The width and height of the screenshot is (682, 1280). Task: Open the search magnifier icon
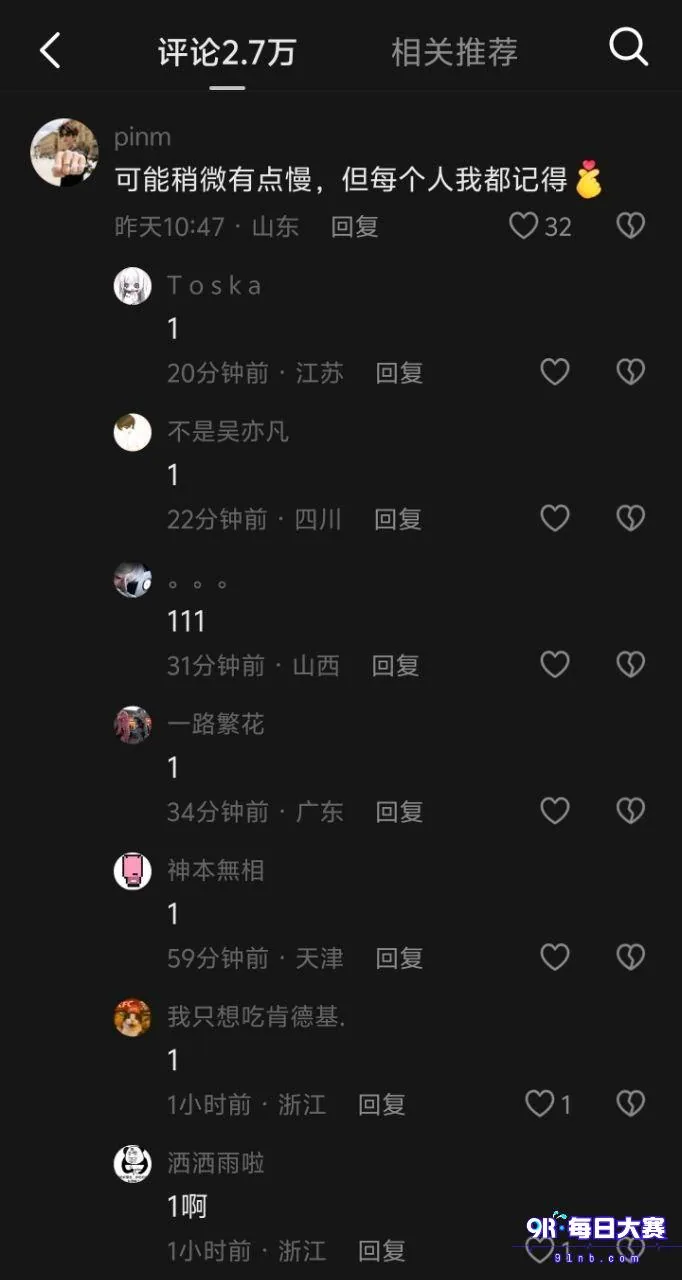(x=629, y=47)
